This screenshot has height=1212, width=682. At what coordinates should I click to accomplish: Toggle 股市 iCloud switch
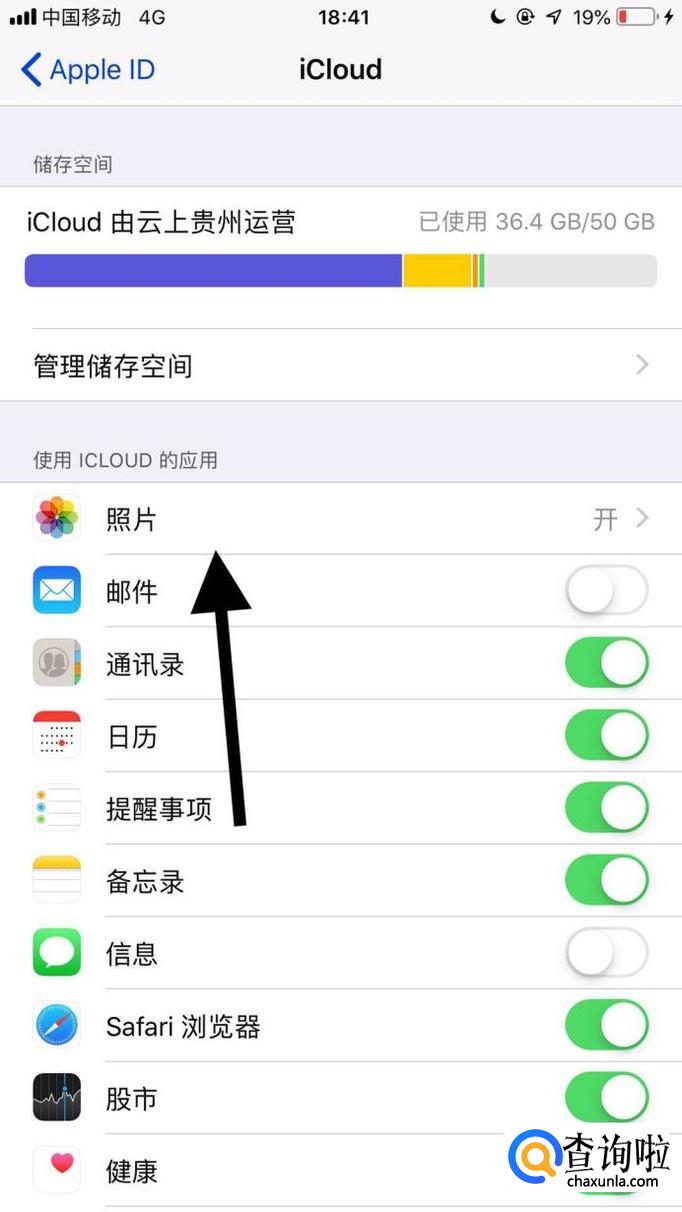[607, 1098]
